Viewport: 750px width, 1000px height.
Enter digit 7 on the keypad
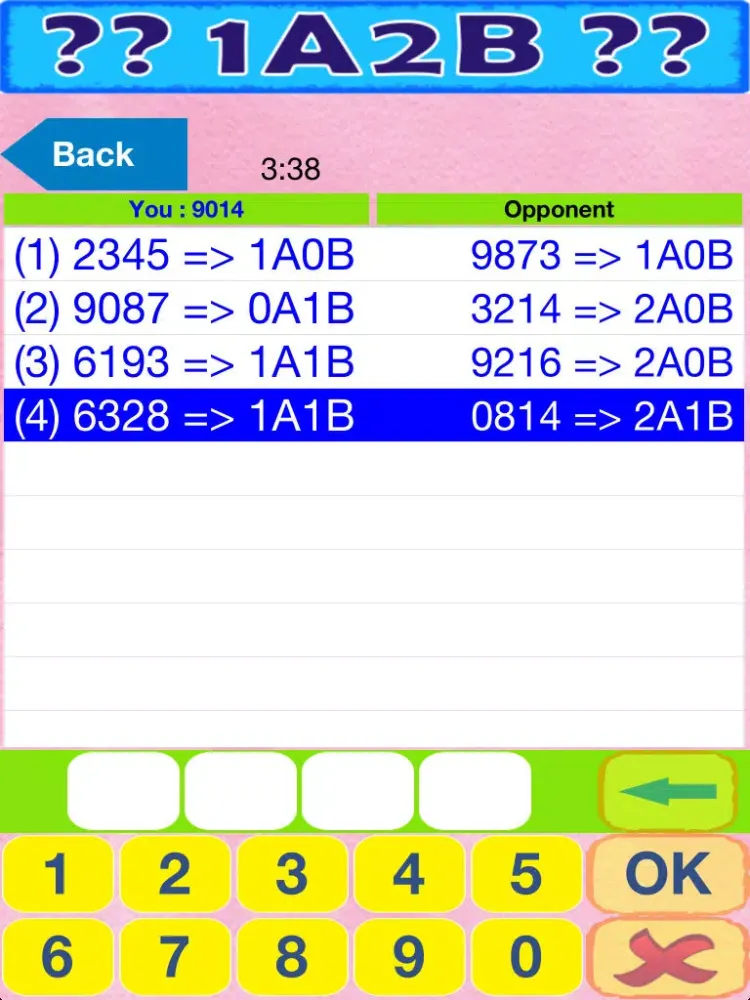[174, 957]
